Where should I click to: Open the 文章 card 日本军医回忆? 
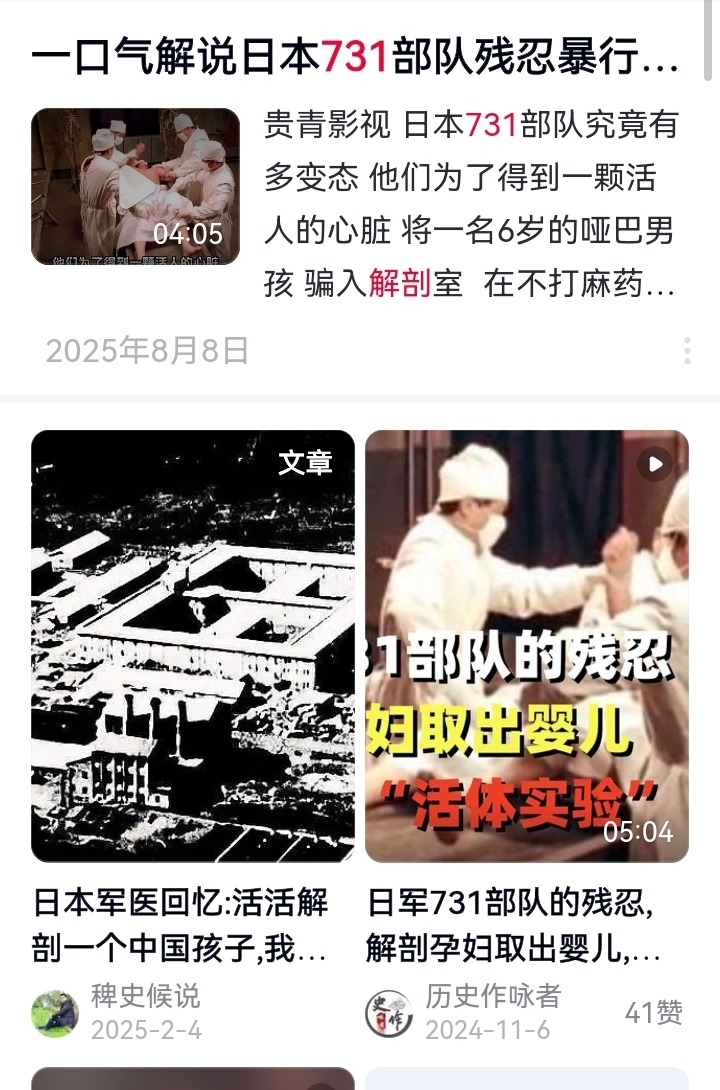tap(193, 646)
